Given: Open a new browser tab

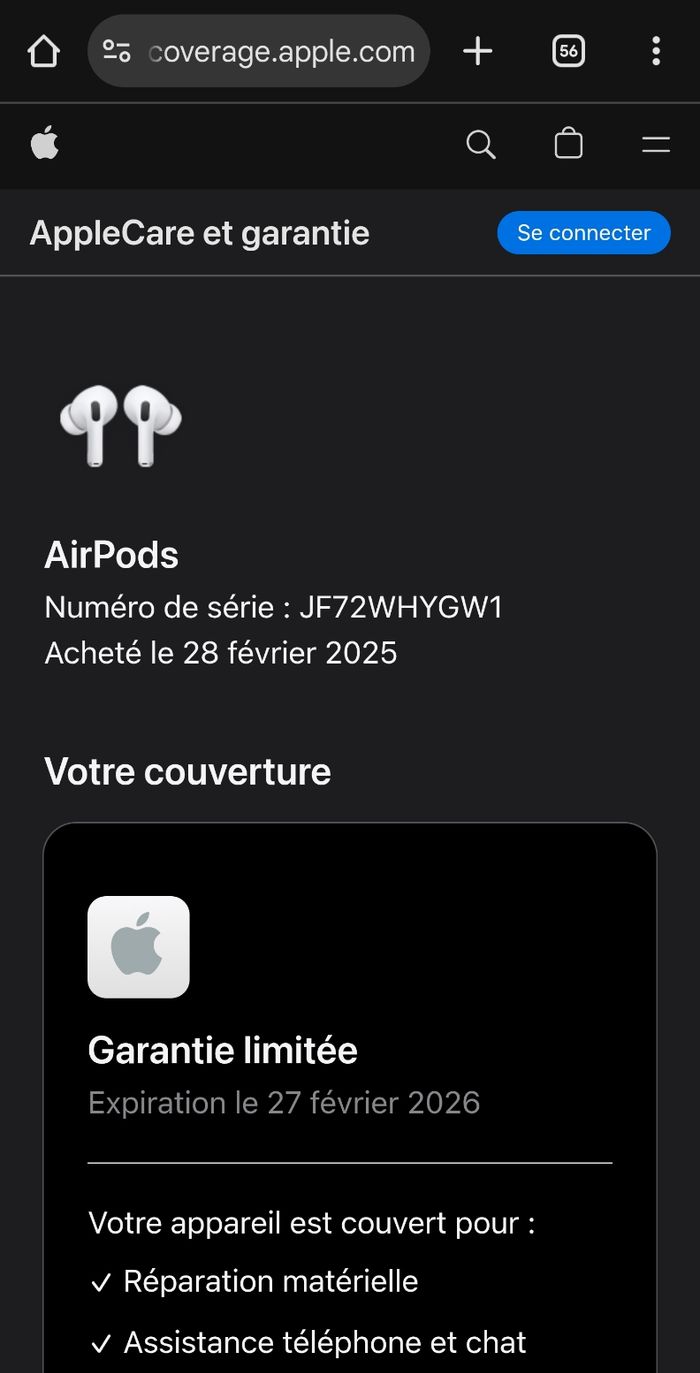Looking at the screenshot, I should [x=478, y=51].
